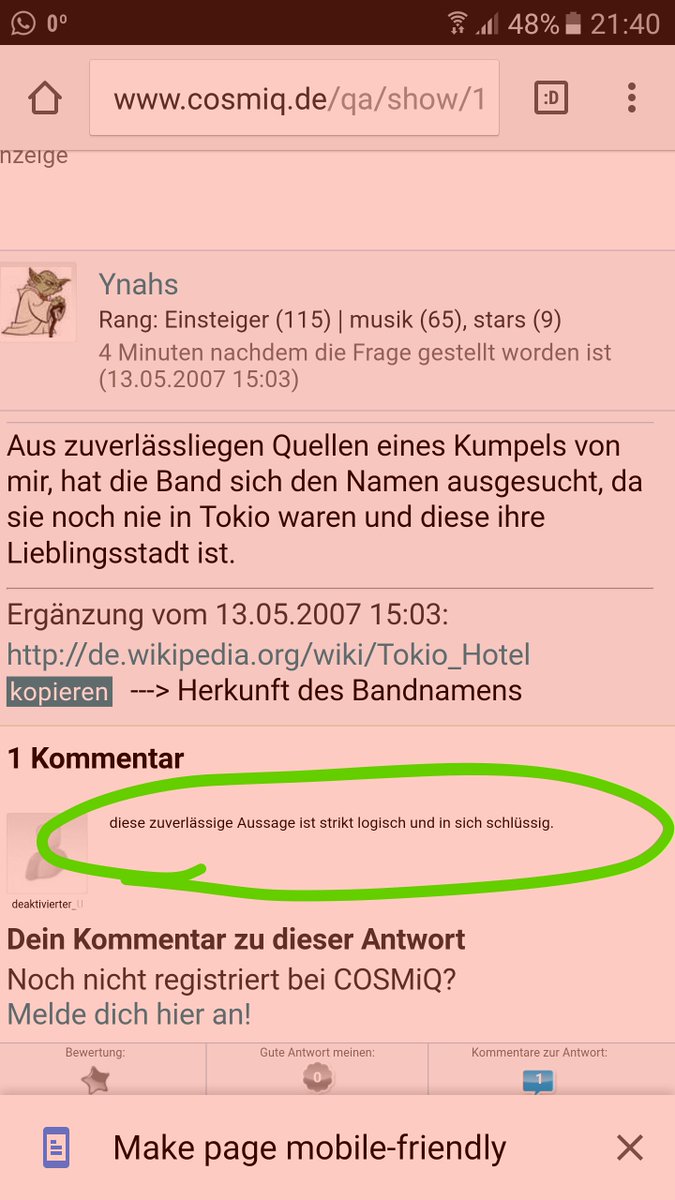Viewport: 675px width, 1200px height.
Task: Follow the 'Melde dich hier an!' link
Action: pyautogui.click(x=129, y=1014)
